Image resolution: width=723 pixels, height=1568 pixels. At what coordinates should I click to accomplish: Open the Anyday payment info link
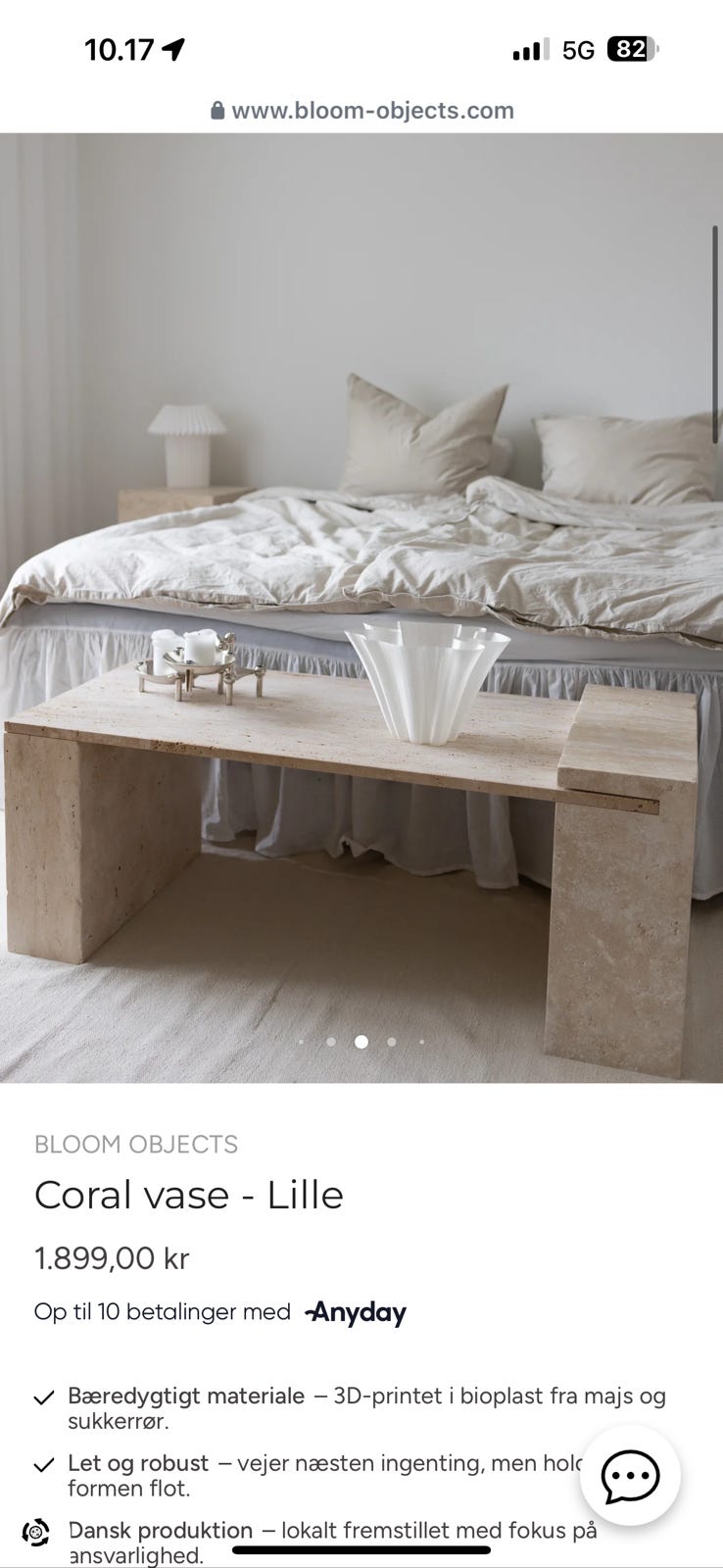[x=355, y=1312]
